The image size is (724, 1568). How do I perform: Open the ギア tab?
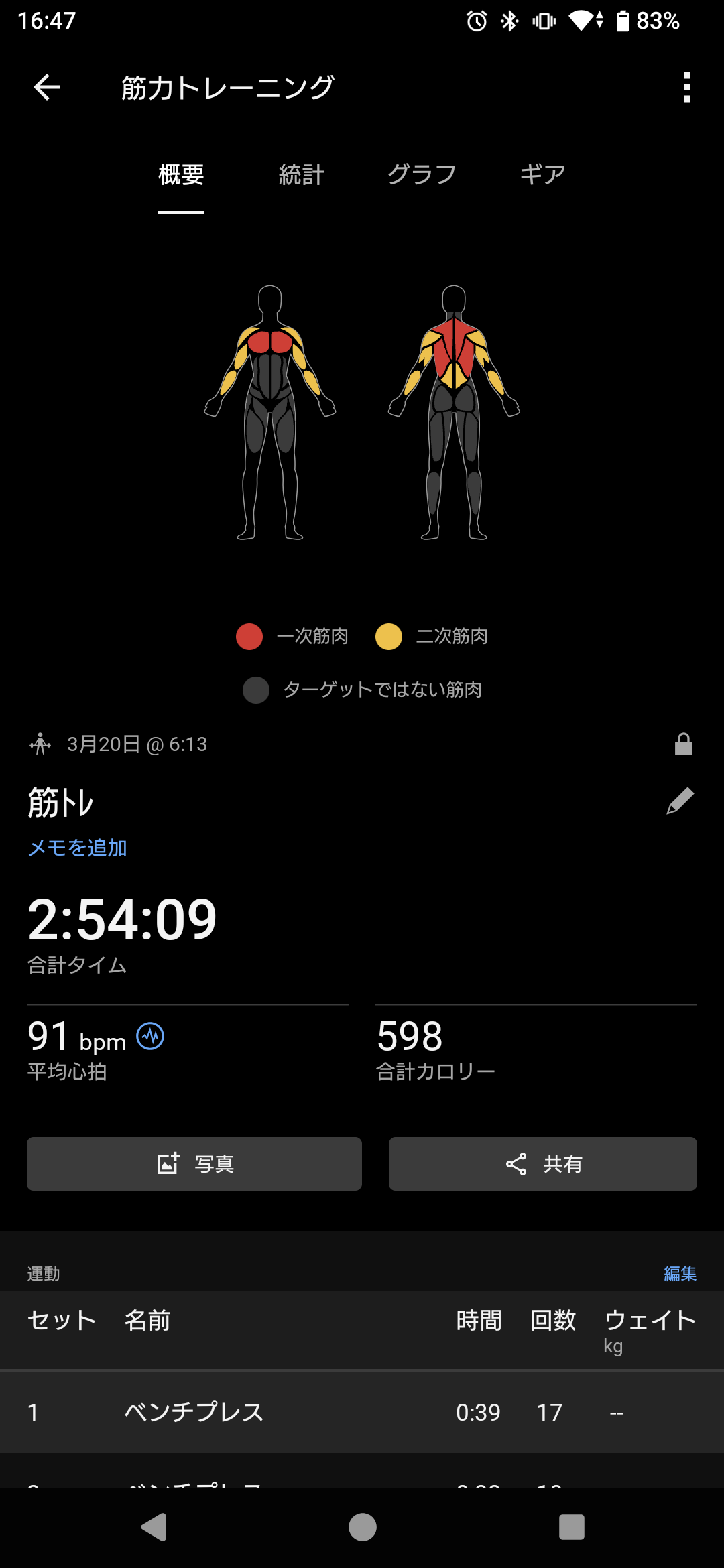542,175
